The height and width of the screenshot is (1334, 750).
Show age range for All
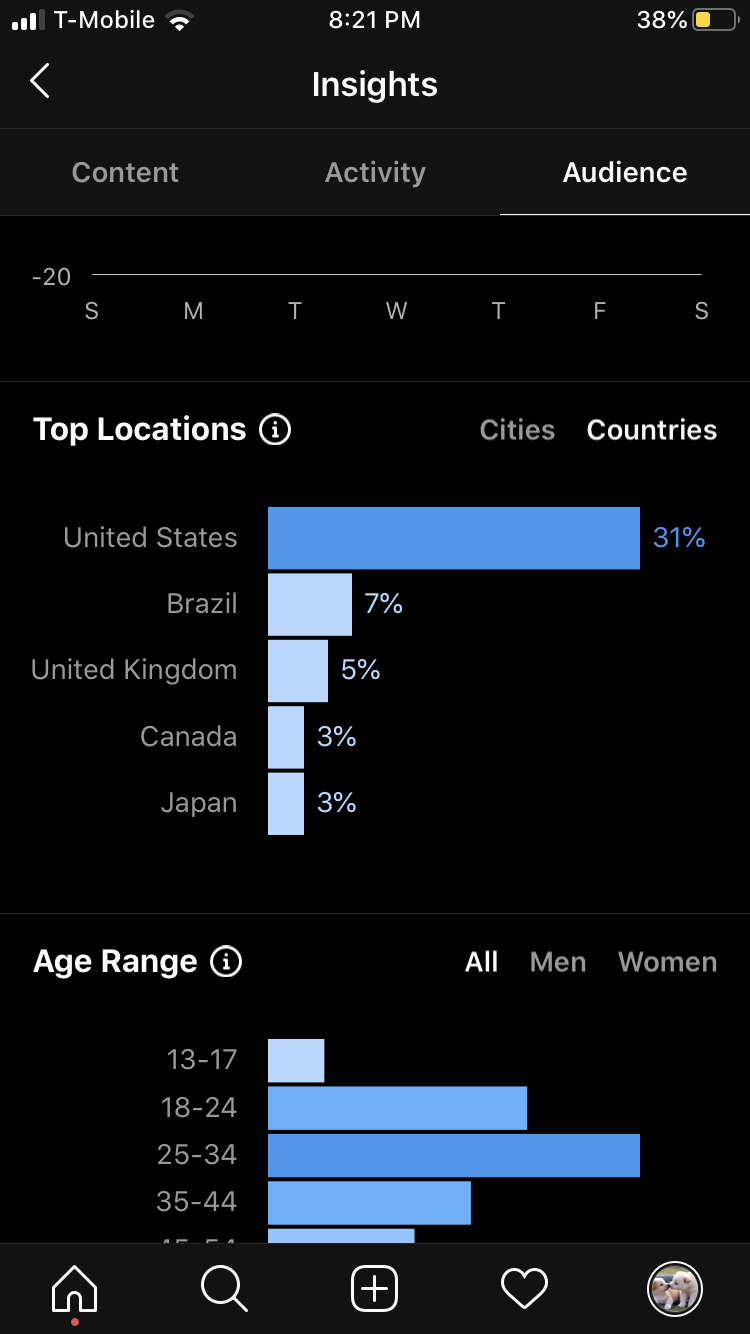482,962
